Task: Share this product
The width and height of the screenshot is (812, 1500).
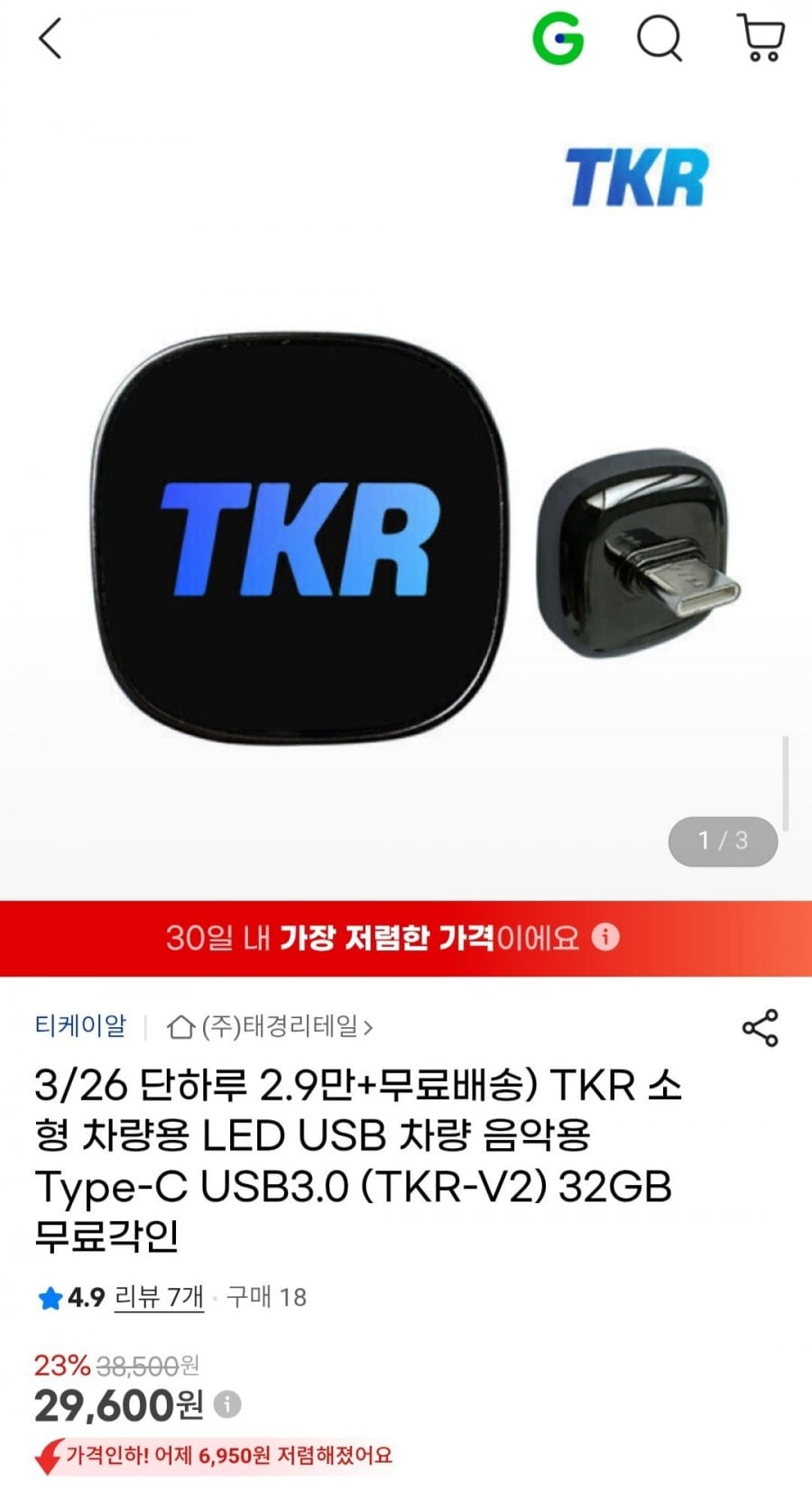Action: point(760,1028)
